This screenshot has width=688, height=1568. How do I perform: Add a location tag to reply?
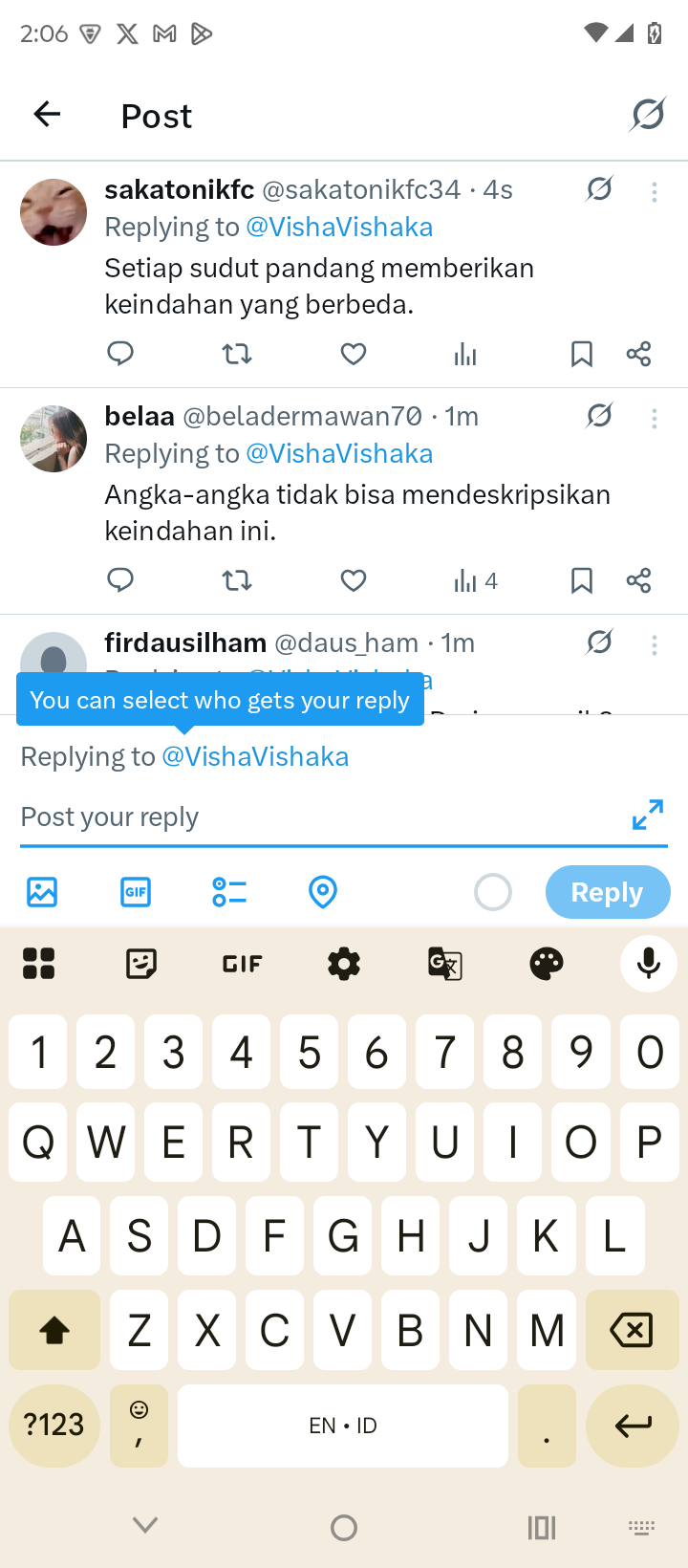click(x=323, y=892)
